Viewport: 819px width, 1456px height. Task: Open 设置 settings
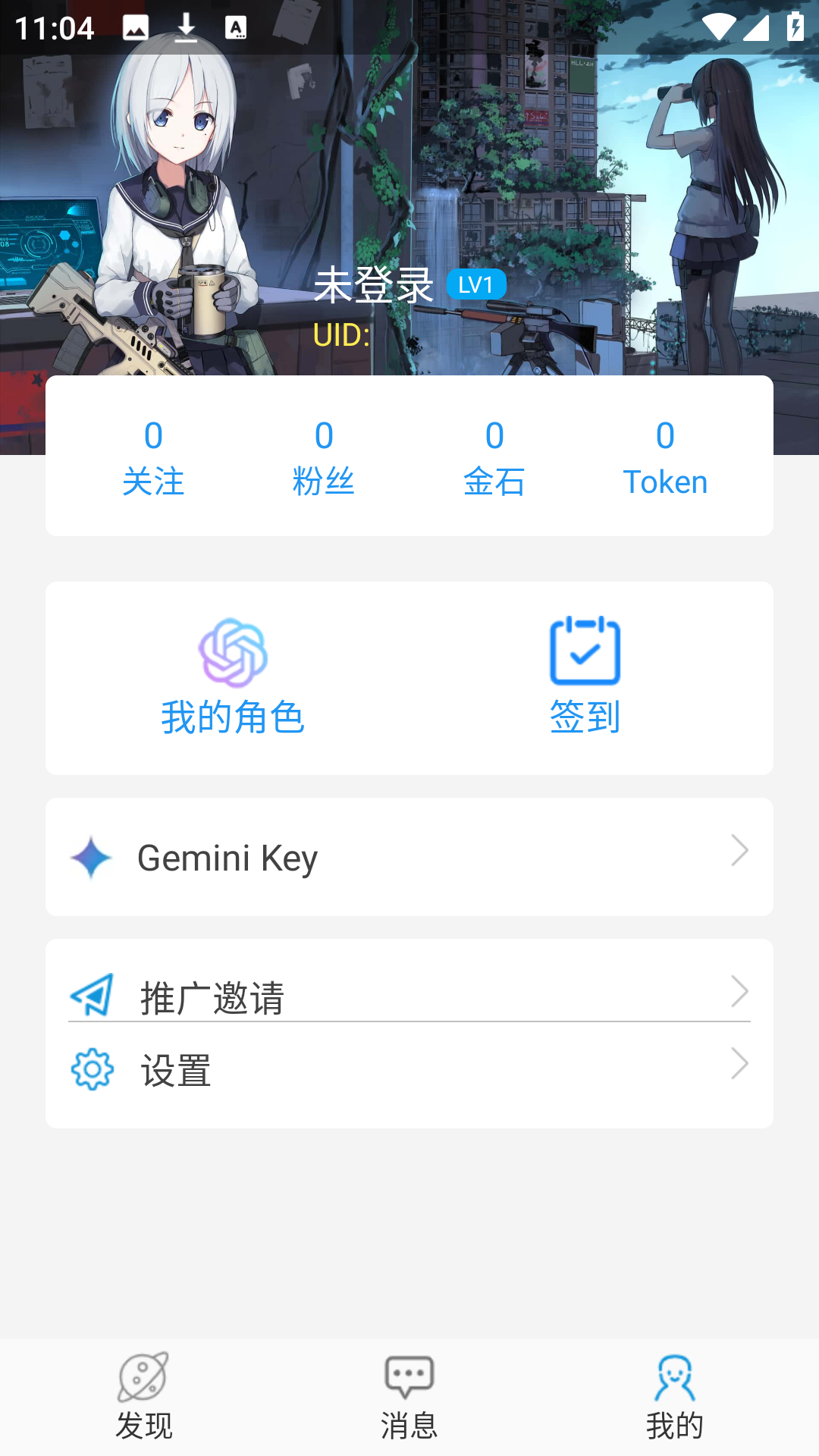(409, 1070)
